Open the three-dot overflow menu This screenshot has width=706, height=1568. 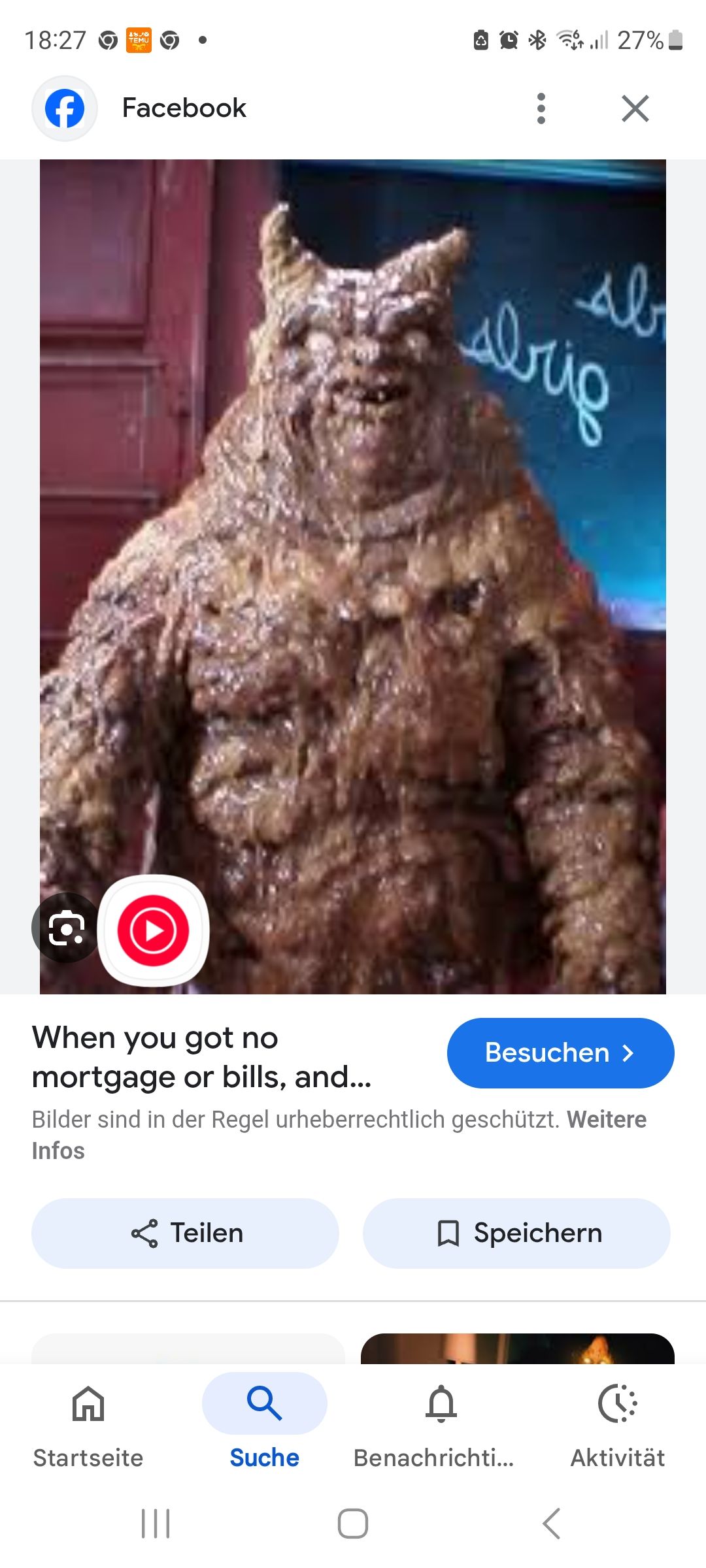pos(541,108)
